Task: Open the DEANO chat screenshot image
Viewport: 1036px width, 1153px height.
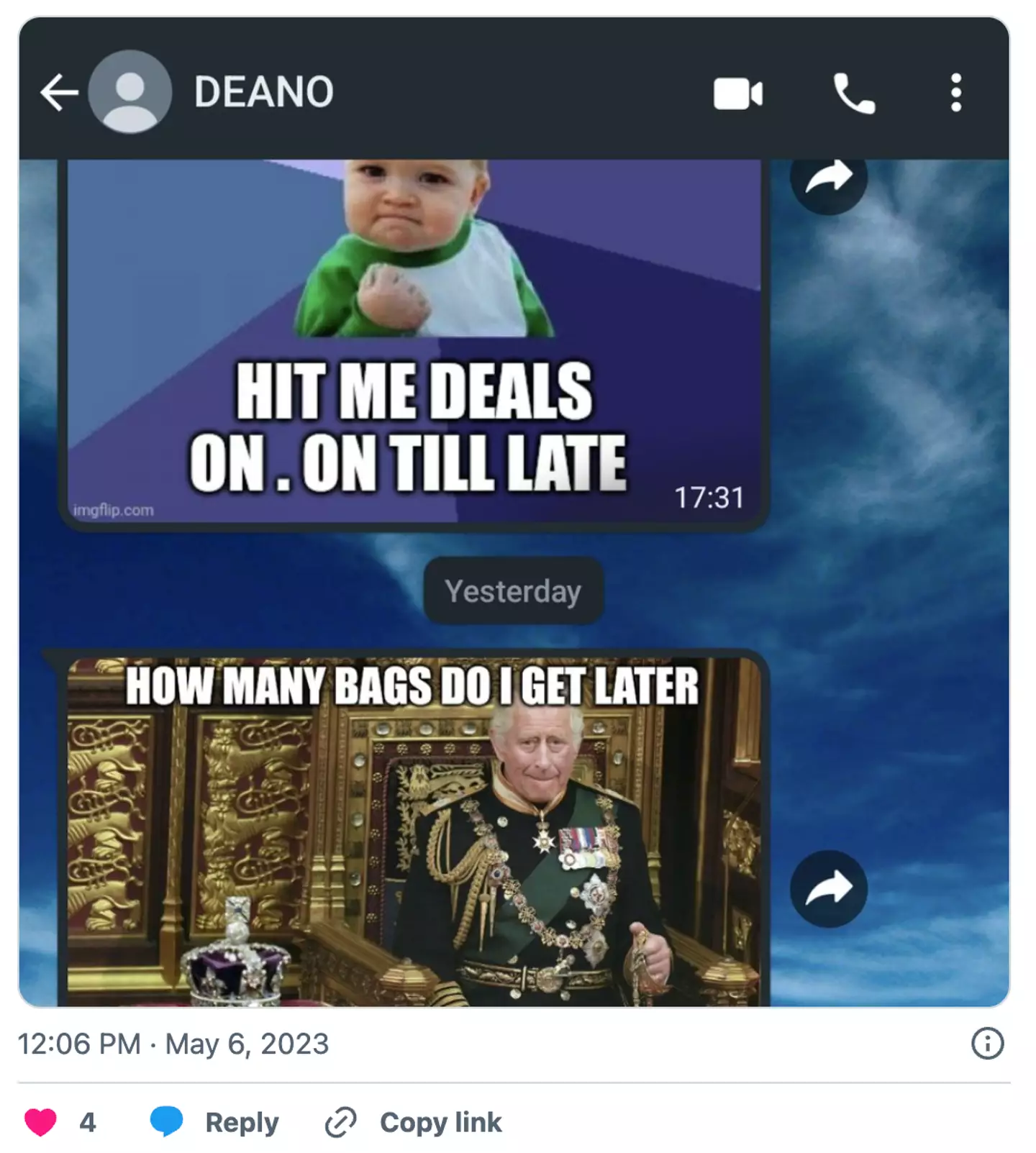Action: pyautogui.click(x=514, y=511)
